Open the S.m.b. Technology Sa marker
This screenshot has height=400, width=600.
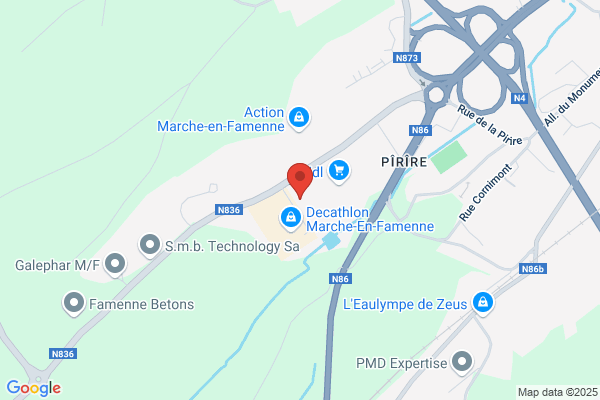150,244
